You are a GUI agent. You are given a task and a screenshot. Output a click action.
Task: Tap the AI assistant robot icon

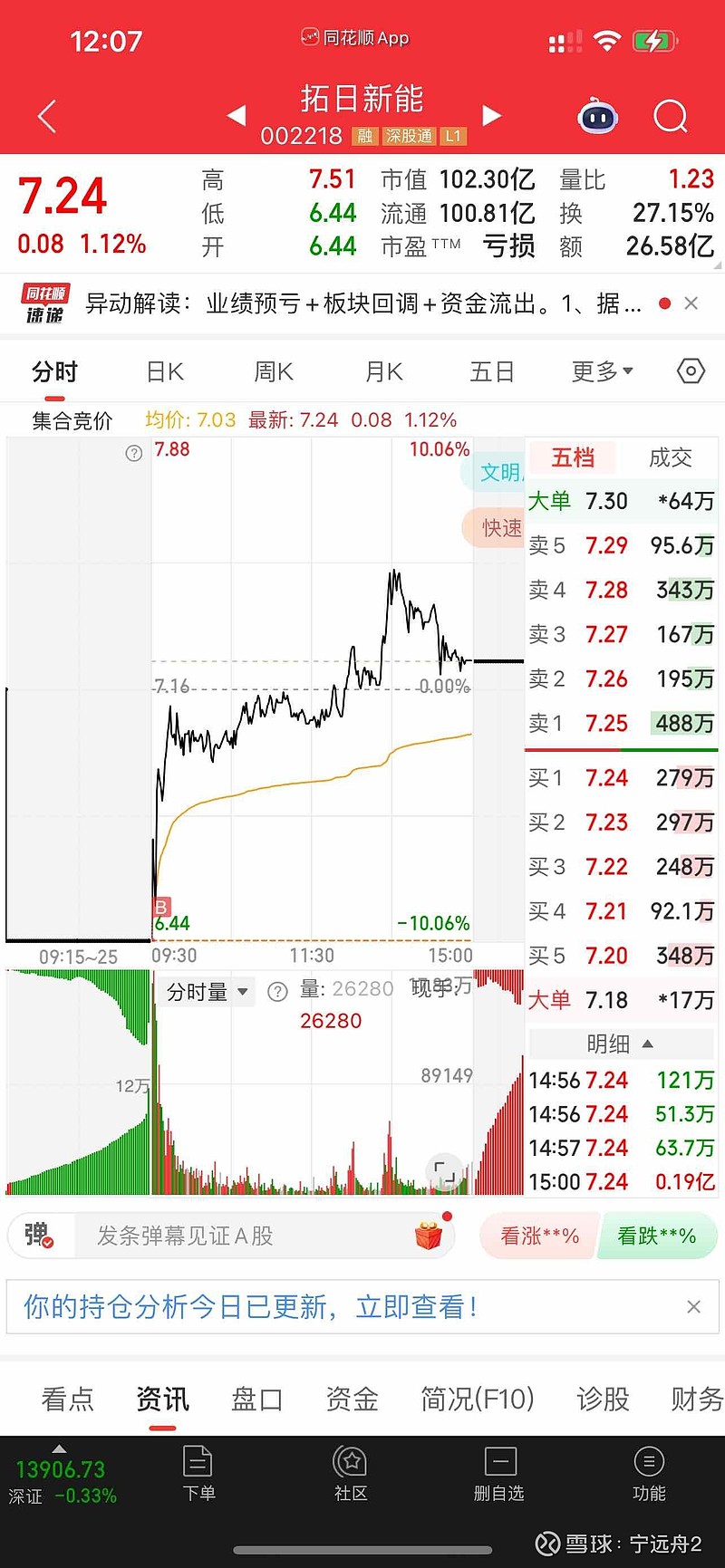click(597, 116)
